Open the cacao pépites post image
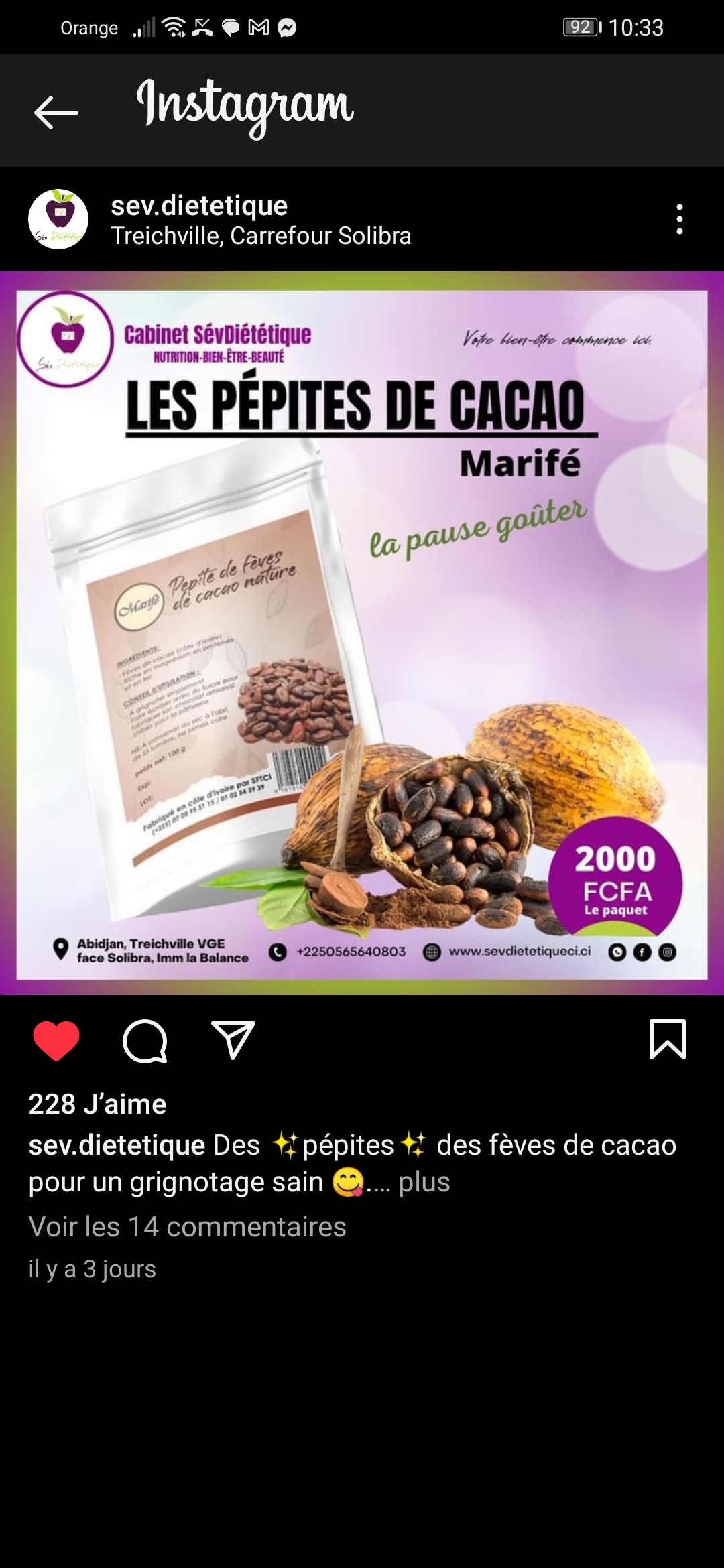Viewport: 724px width, 1568px height. point(362,633)
